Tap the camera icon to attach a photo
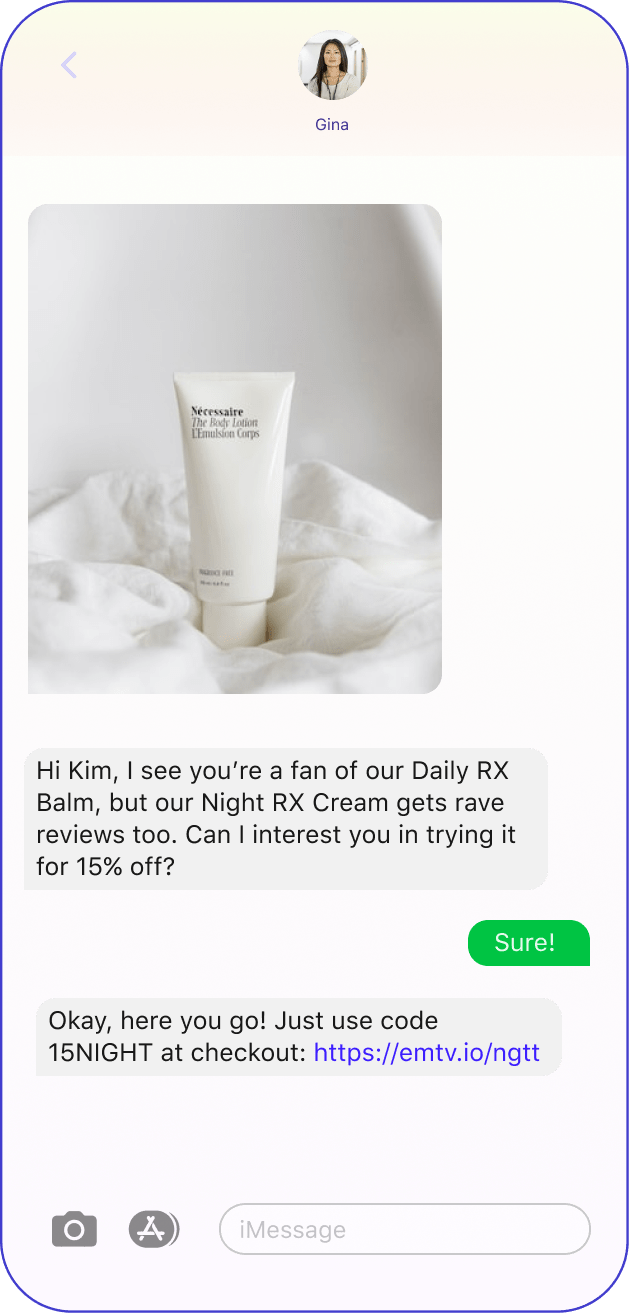Screen dimensions: 629x1313 pyautogui.click(x=75, y=1229)
